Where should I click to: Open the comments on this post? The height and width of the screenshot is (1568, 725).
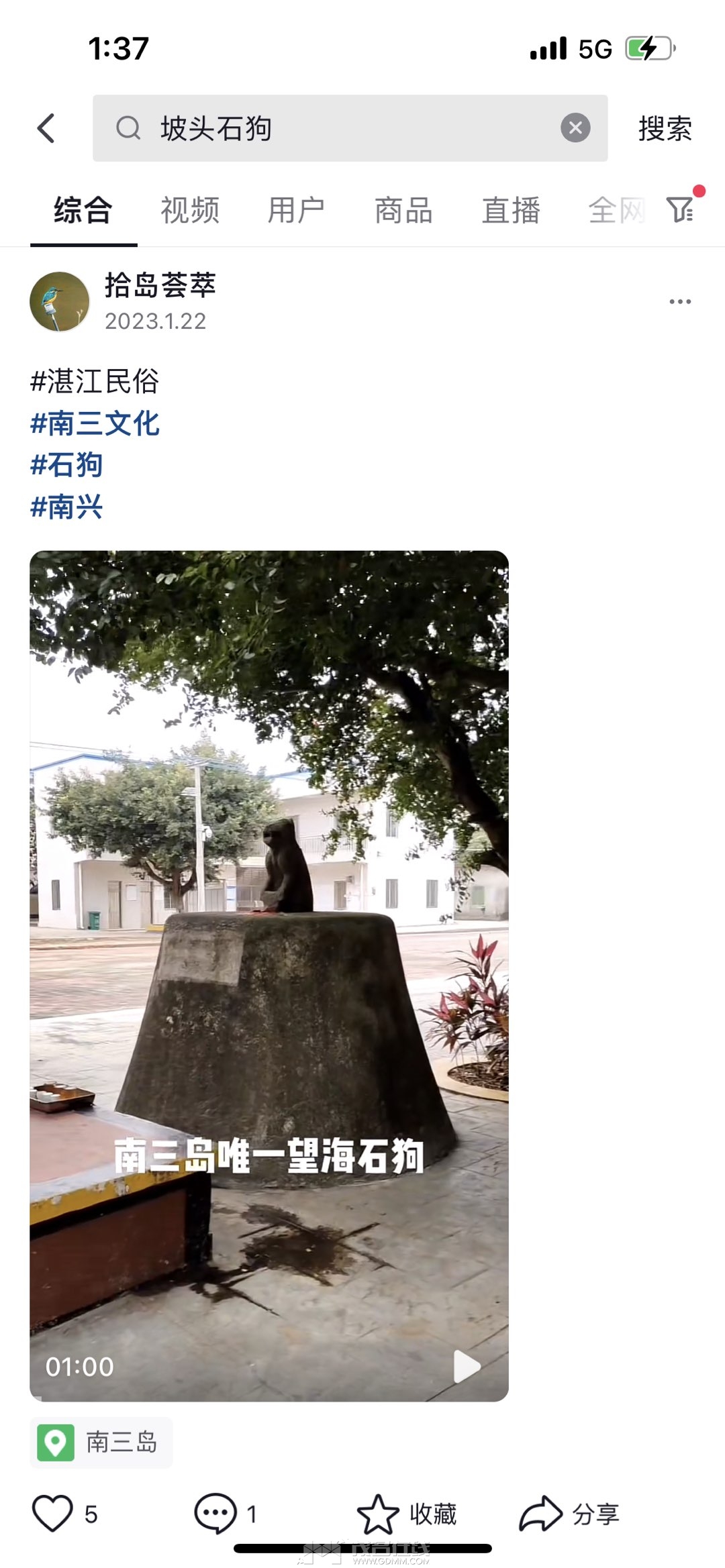point(215,1514)
